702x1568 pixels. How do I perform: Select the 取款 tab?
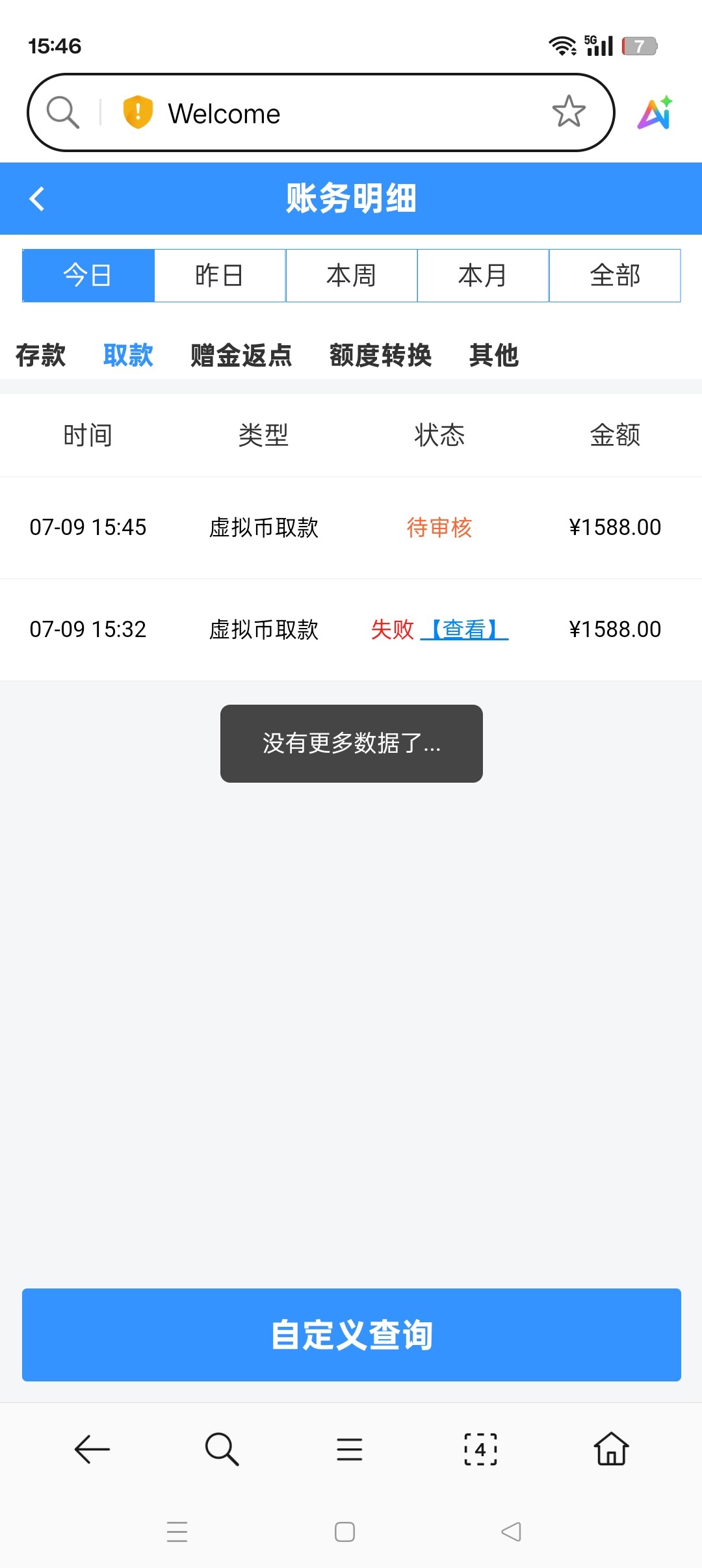[128, 356]
